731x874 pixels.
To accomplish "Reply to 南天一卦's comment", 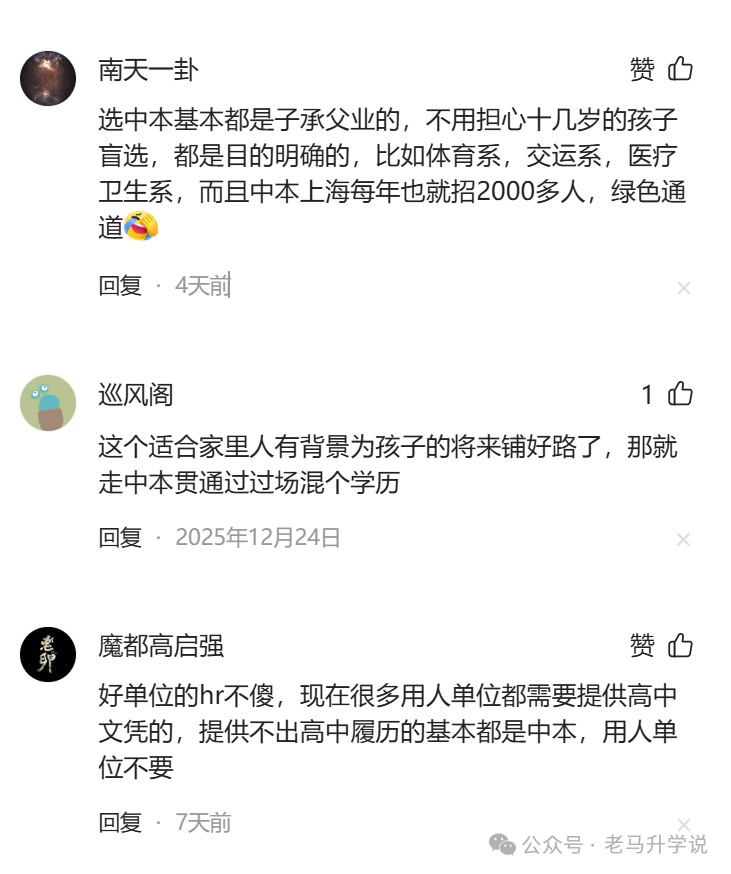I will 120,286.
